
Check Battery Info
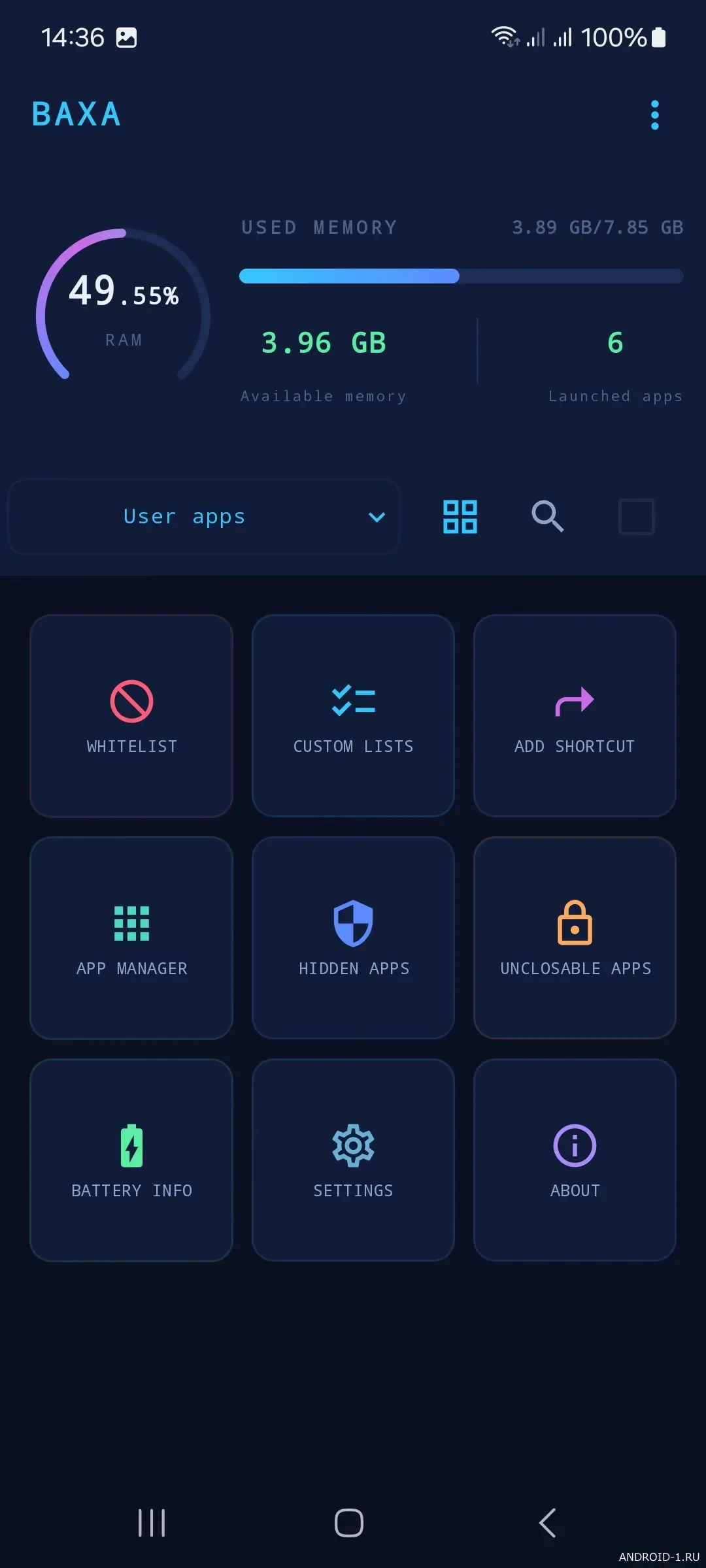coord(131,1160)
